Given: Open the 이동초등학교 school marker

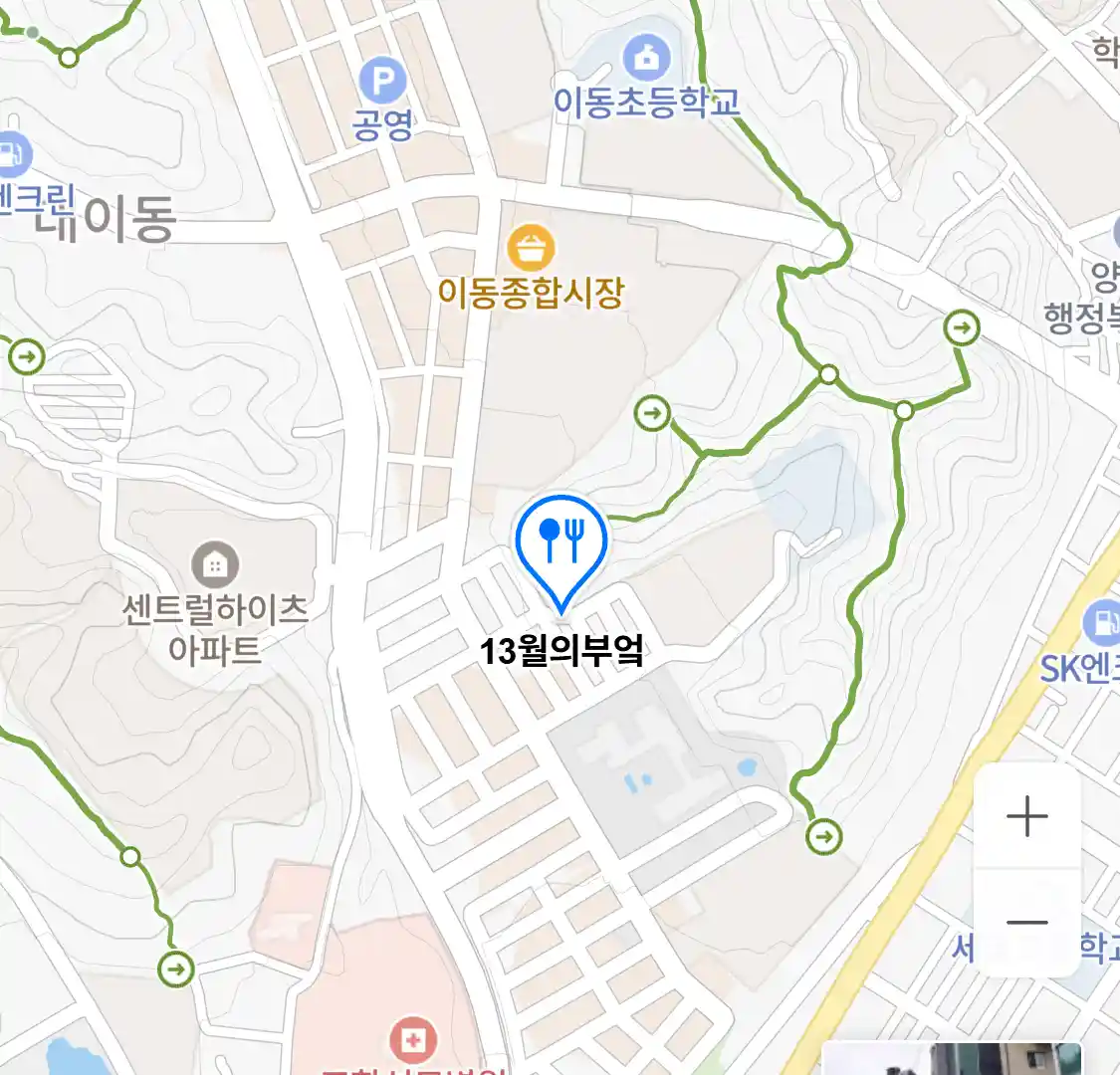Looking at the screenshot, I should pos(648,57).
